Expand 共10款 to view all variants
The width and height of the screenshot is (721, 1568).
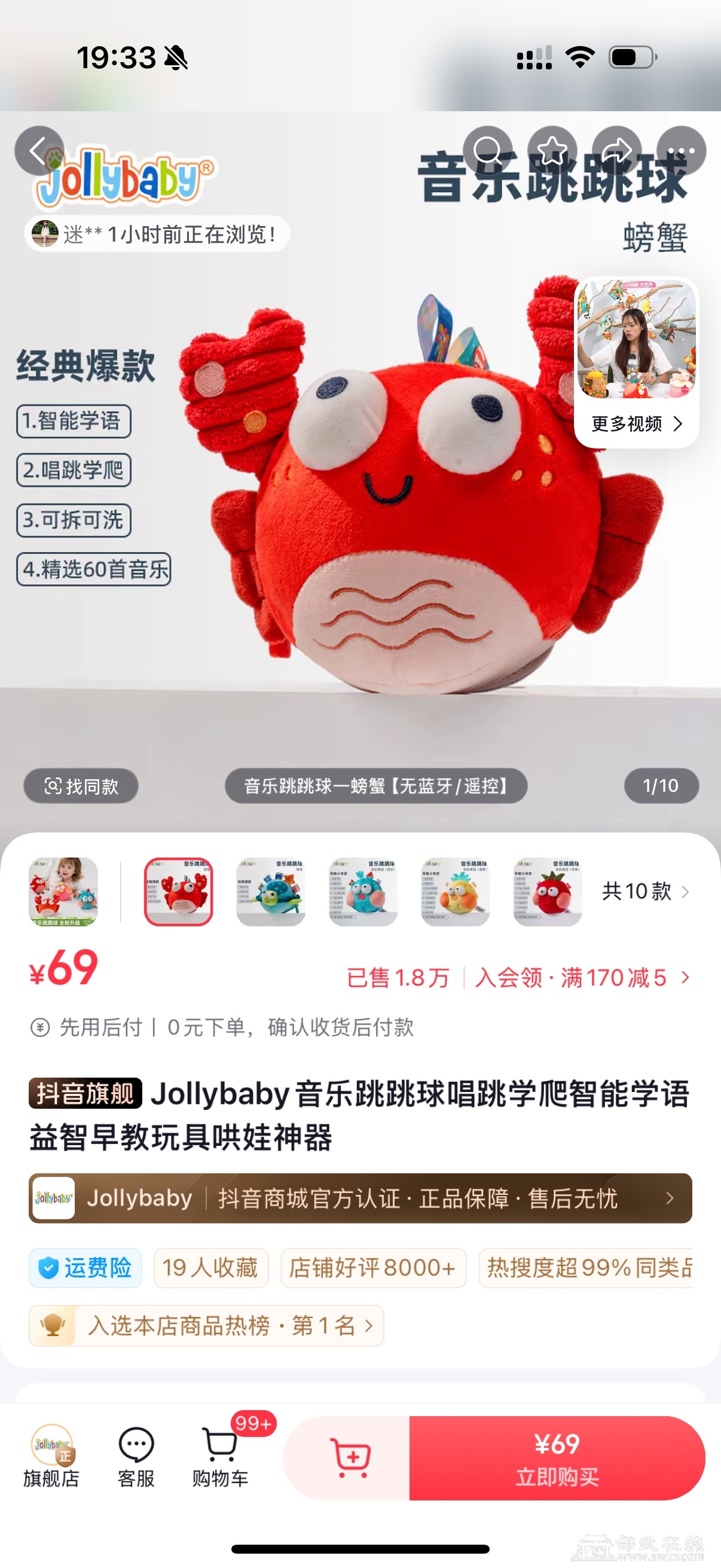pos(645,892)
